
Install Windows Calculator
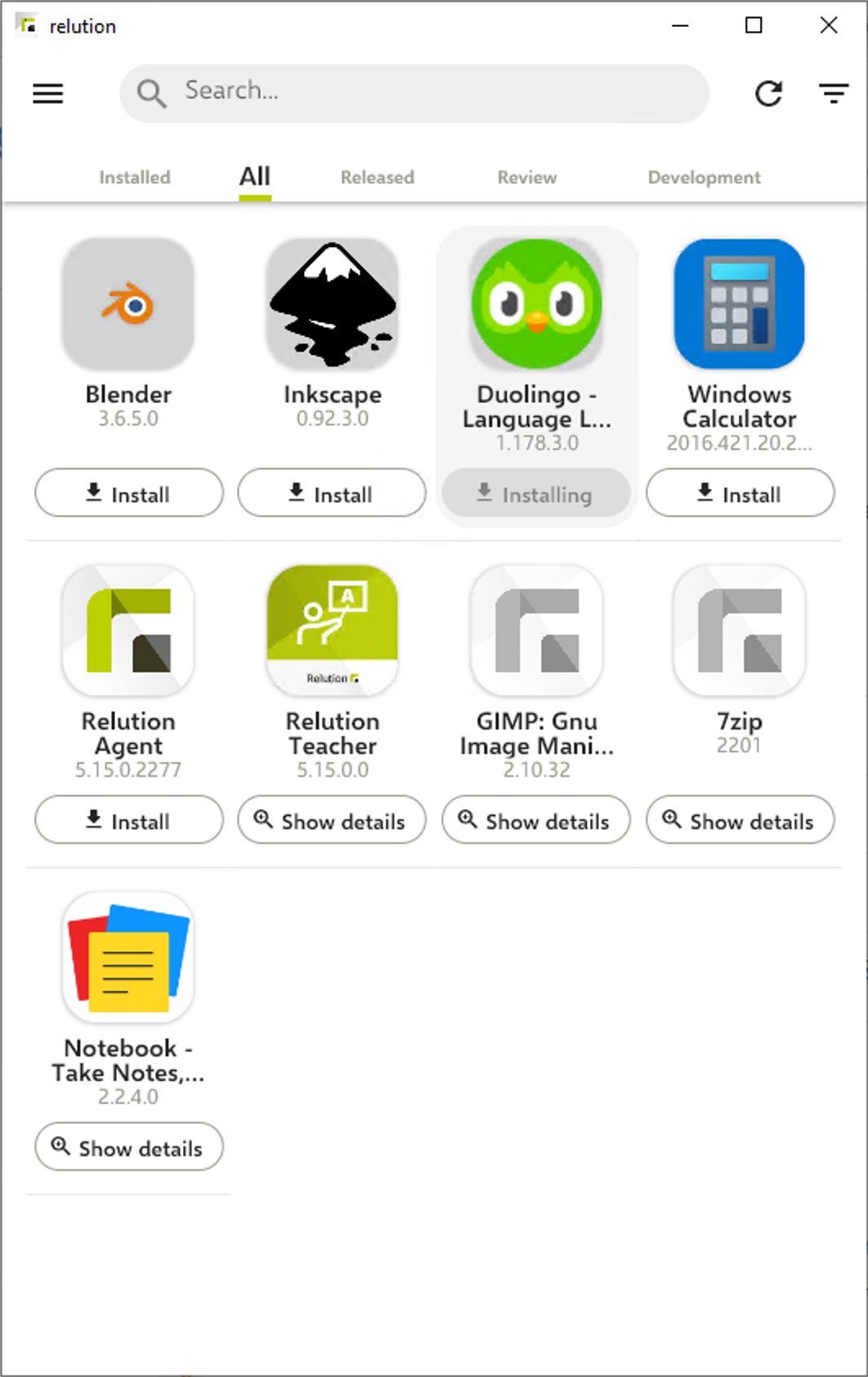pyautogui.click(x=740, y=492)
